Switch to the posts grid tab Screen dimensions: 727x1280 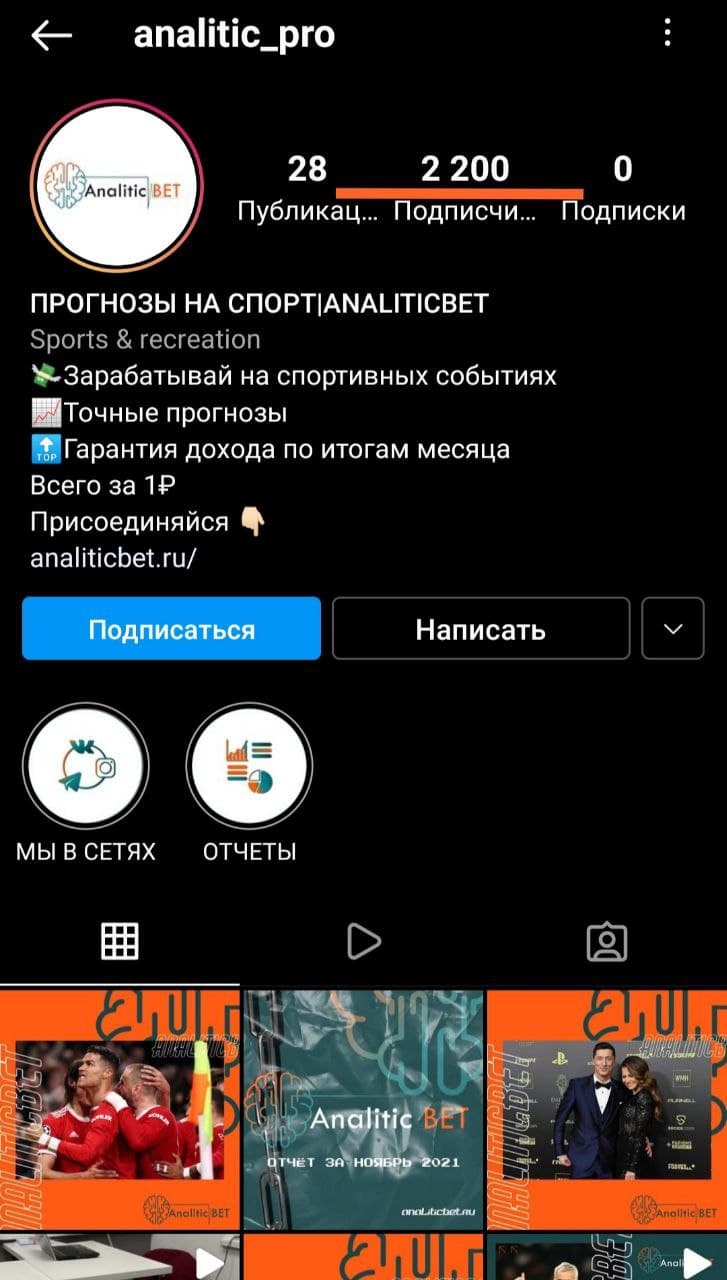(x=120, y=941)
